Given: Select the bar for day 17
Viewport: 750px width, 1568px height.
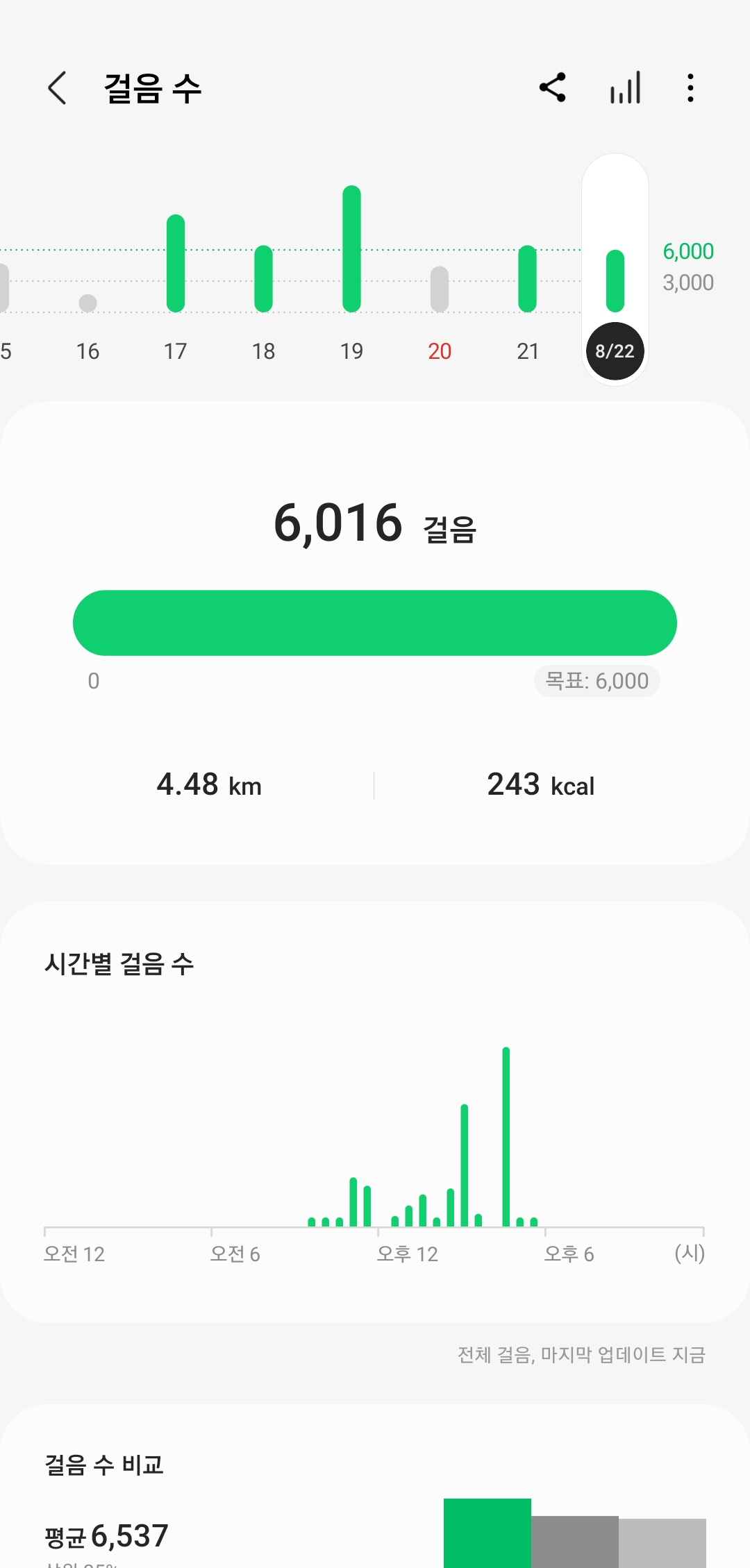Looking at the screenshot, I should coord(176,264).
